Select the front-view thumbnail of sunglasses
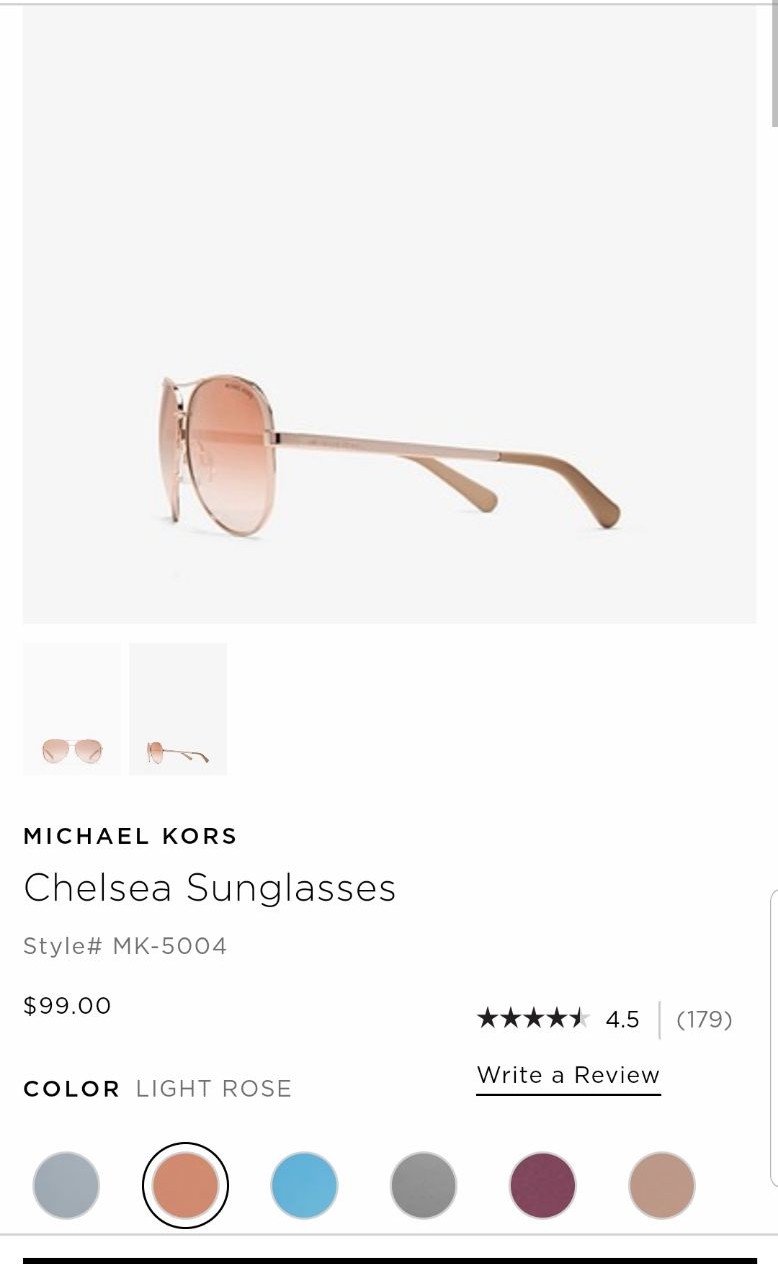This screenshot has width=778, height=1264. click(x=72, y=709)
